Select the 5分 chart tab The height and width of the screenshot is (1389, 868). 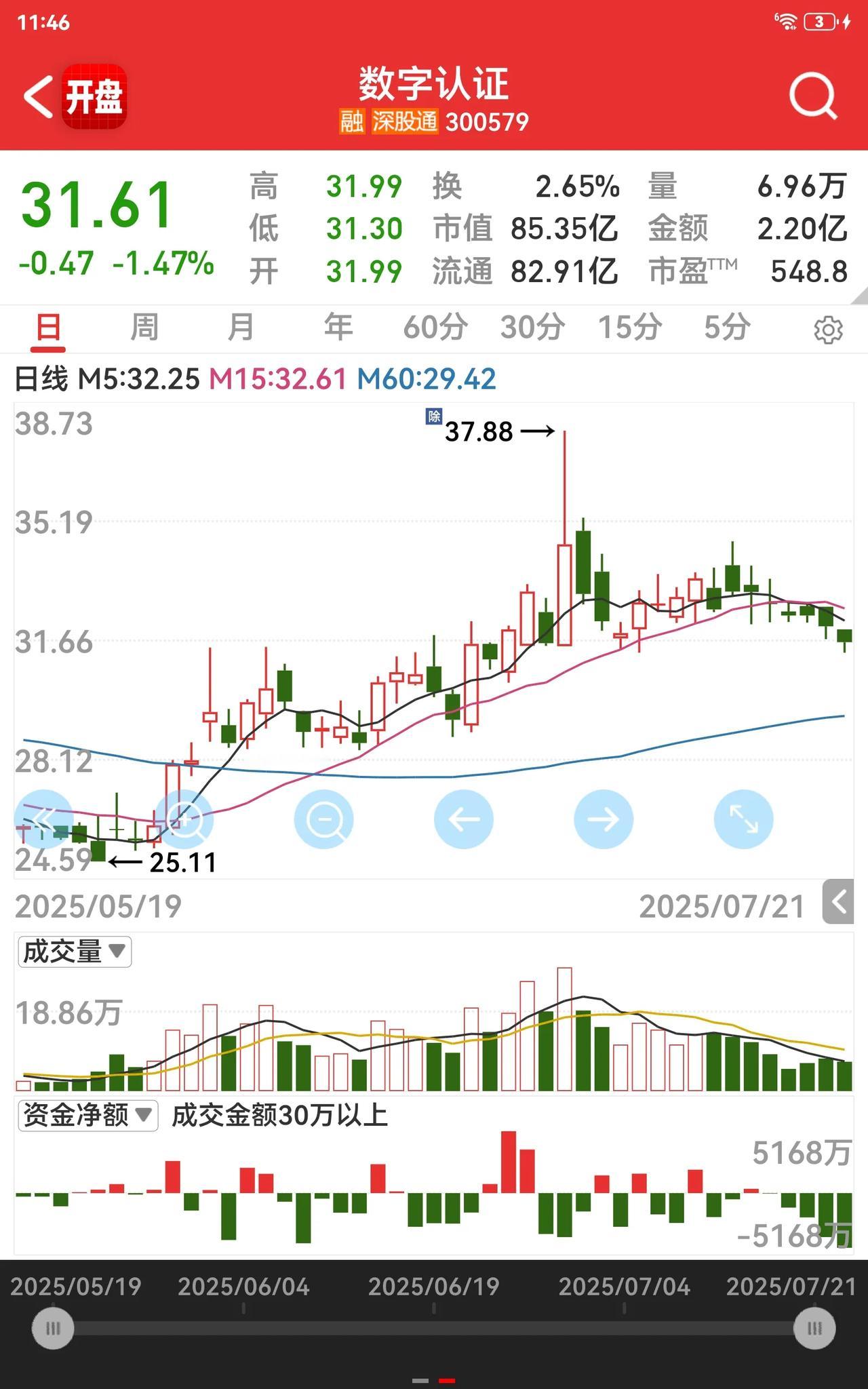(728, 328)
